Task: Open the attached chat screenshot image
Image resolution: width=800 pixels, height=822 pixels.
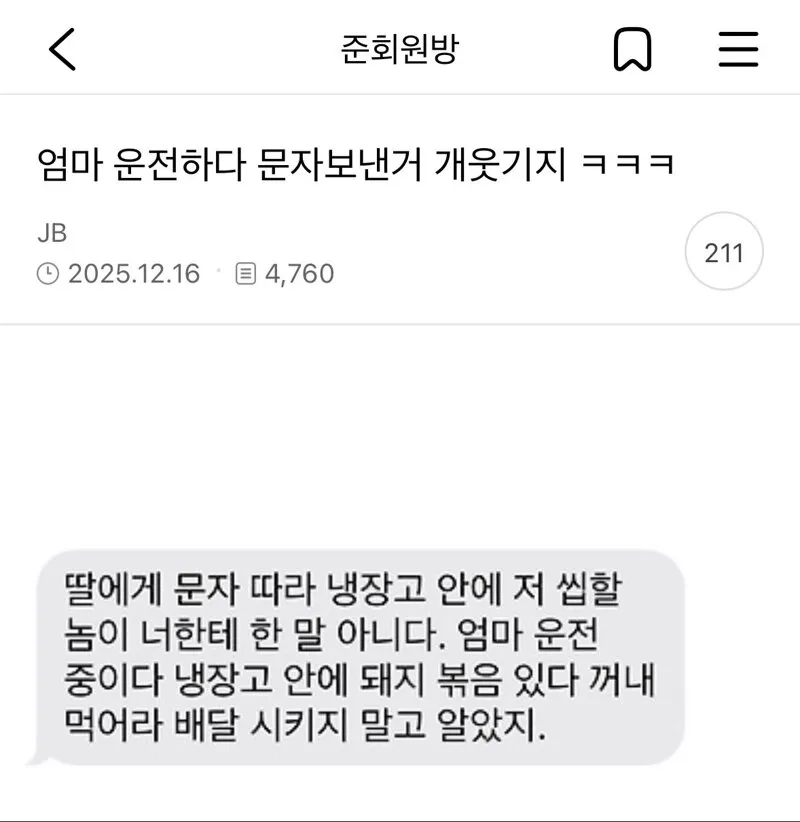Action: pyautogui.click(x=367, y=655)
